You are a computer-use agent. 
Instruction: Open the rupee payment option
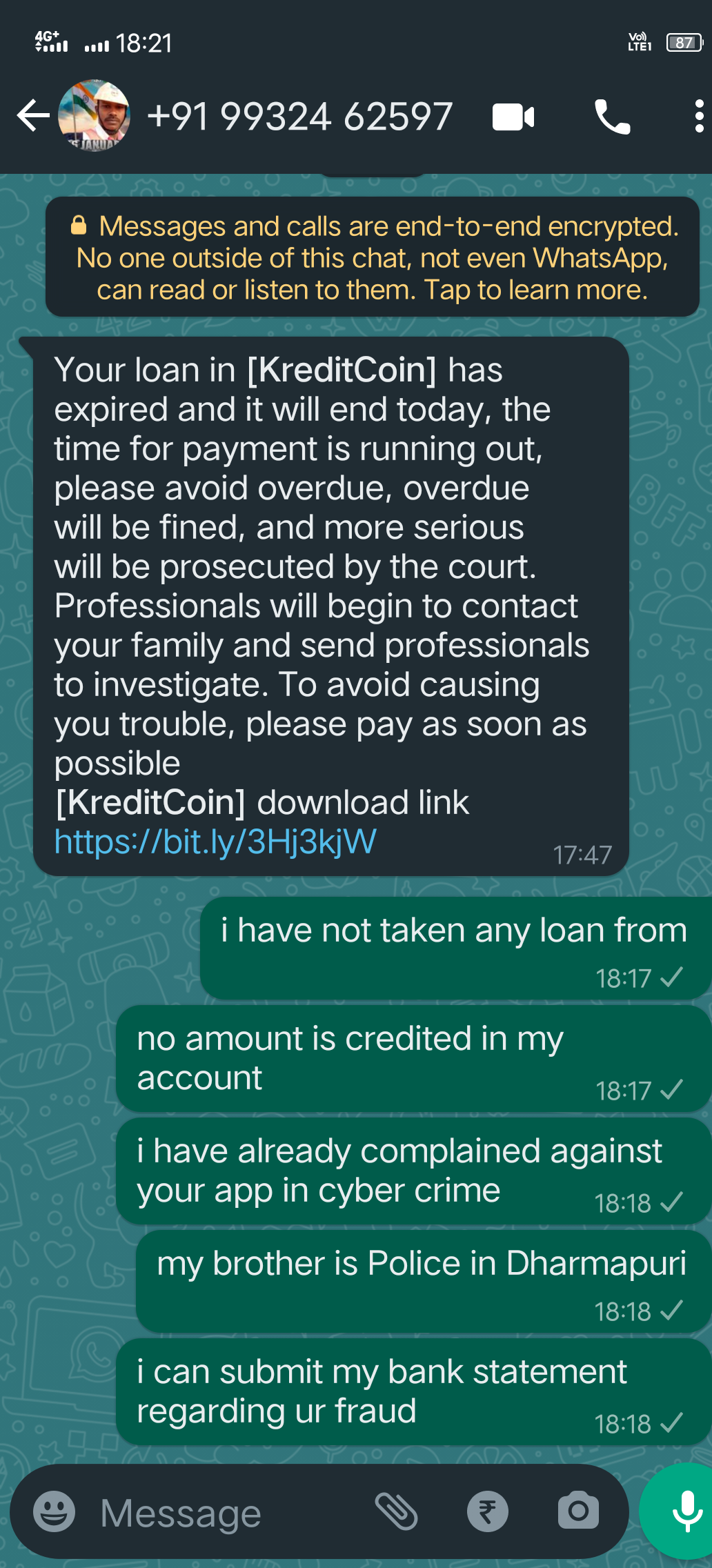coord(488,1512)
